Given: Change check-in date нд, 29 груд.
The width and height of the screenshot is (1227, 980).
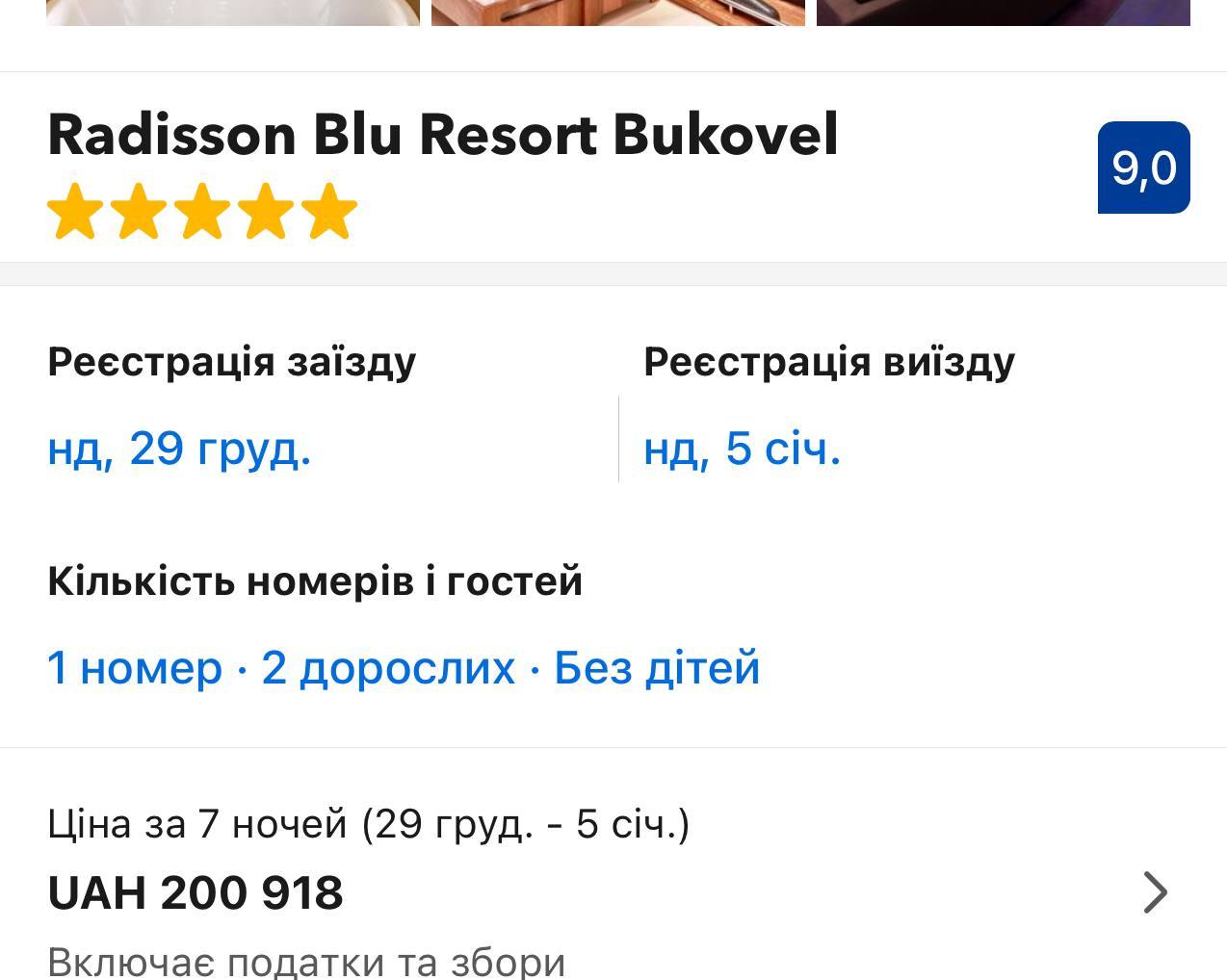Looking at the screenshot, I should [x=179, y=449].
